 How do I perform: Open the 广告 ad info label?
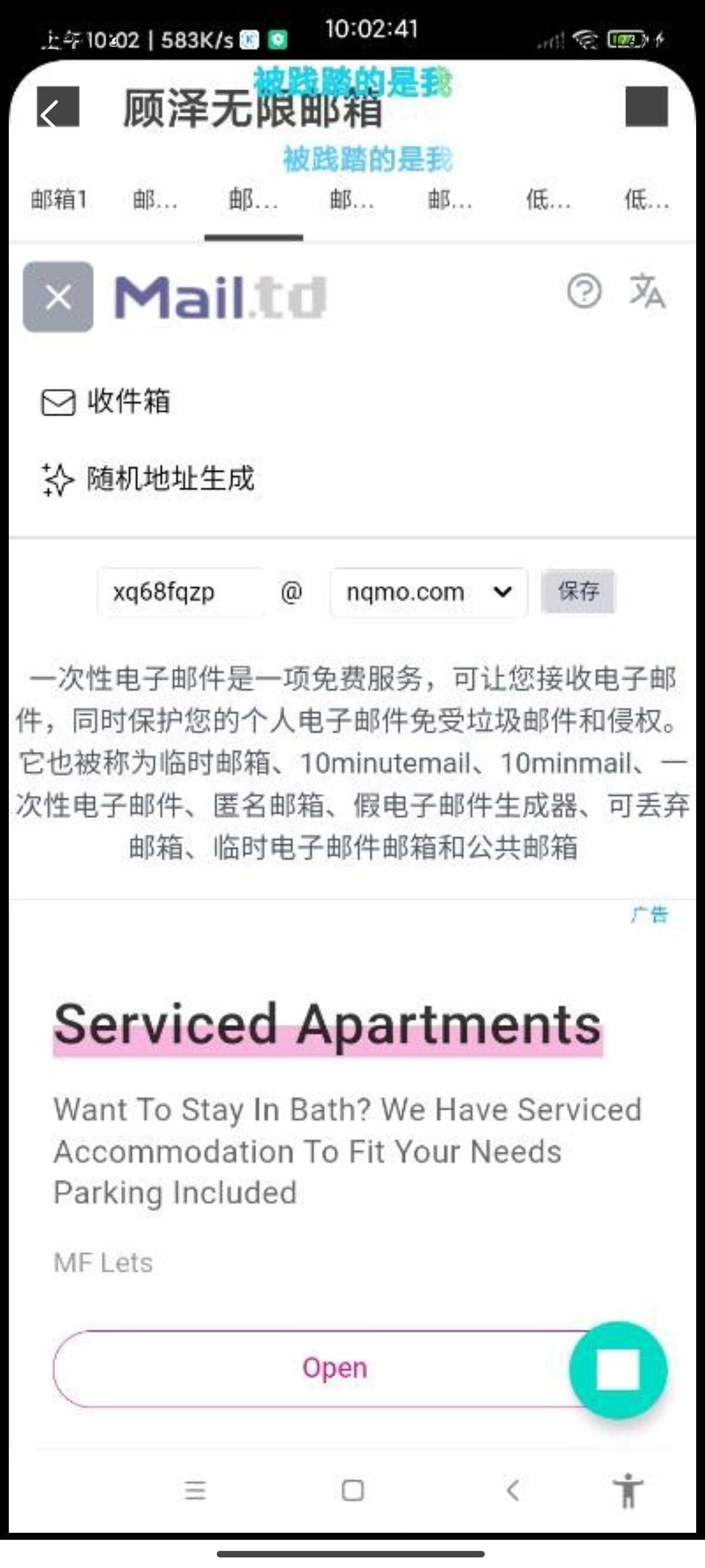click(x=649, y=914)
